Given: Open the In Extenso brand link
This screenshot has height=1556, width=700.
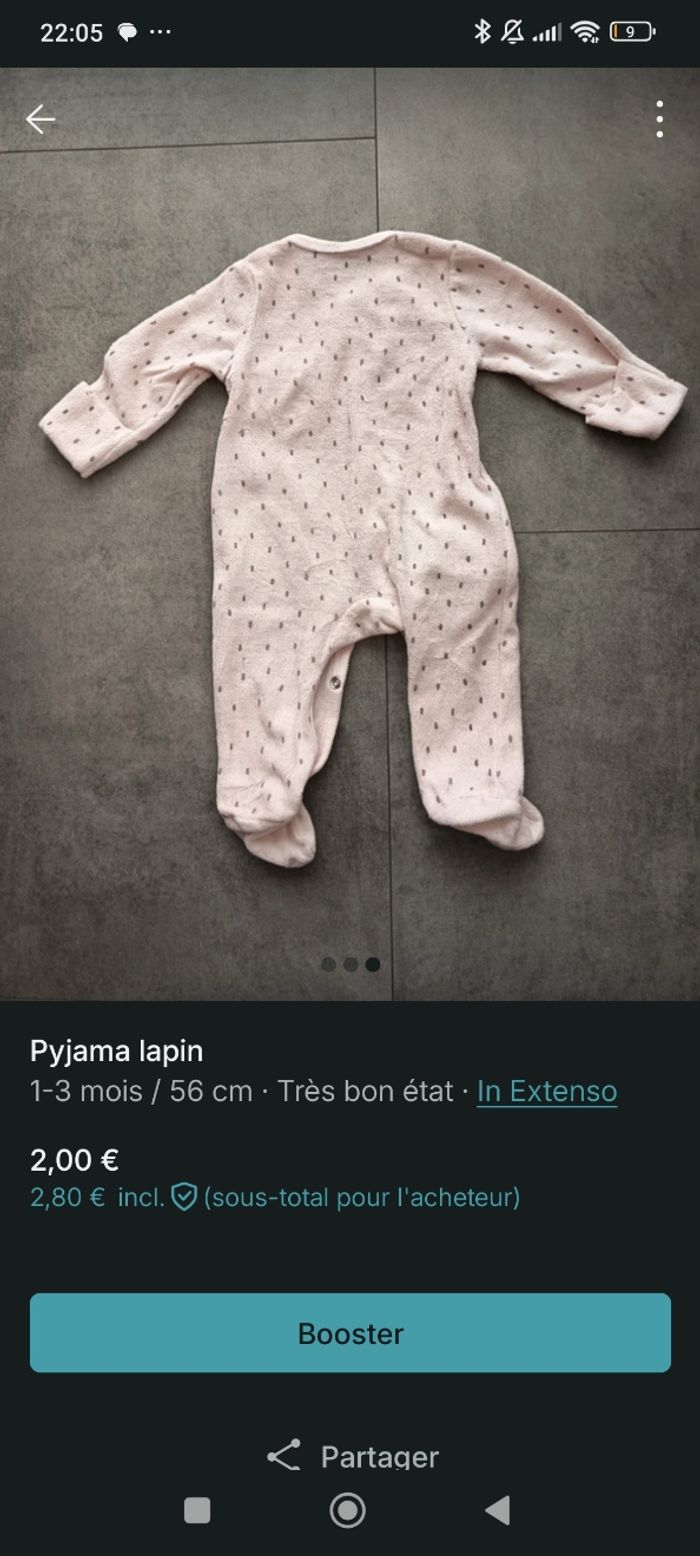Looking at the screenshot, I should point(546,1091).
